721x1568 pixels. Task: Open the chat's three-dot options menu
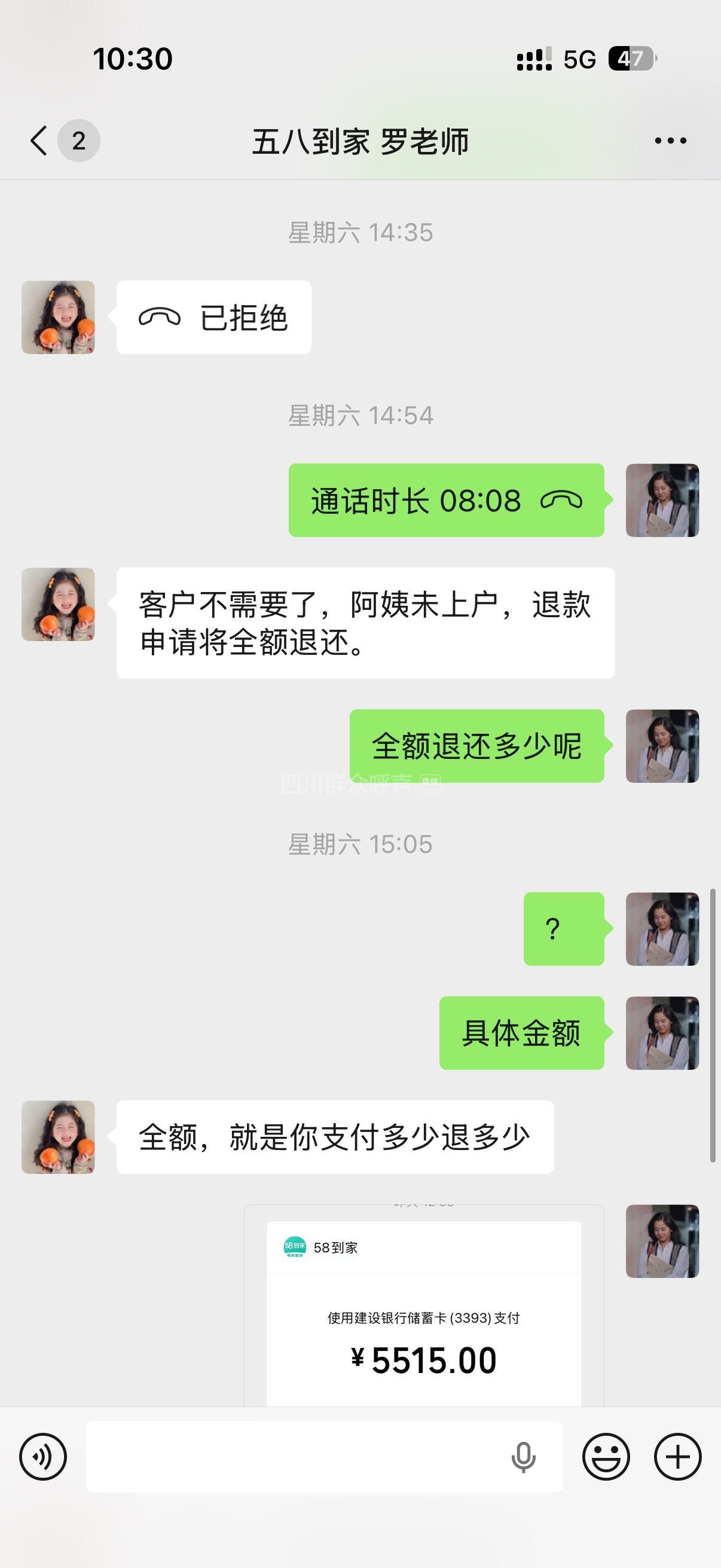pos(670,141)
